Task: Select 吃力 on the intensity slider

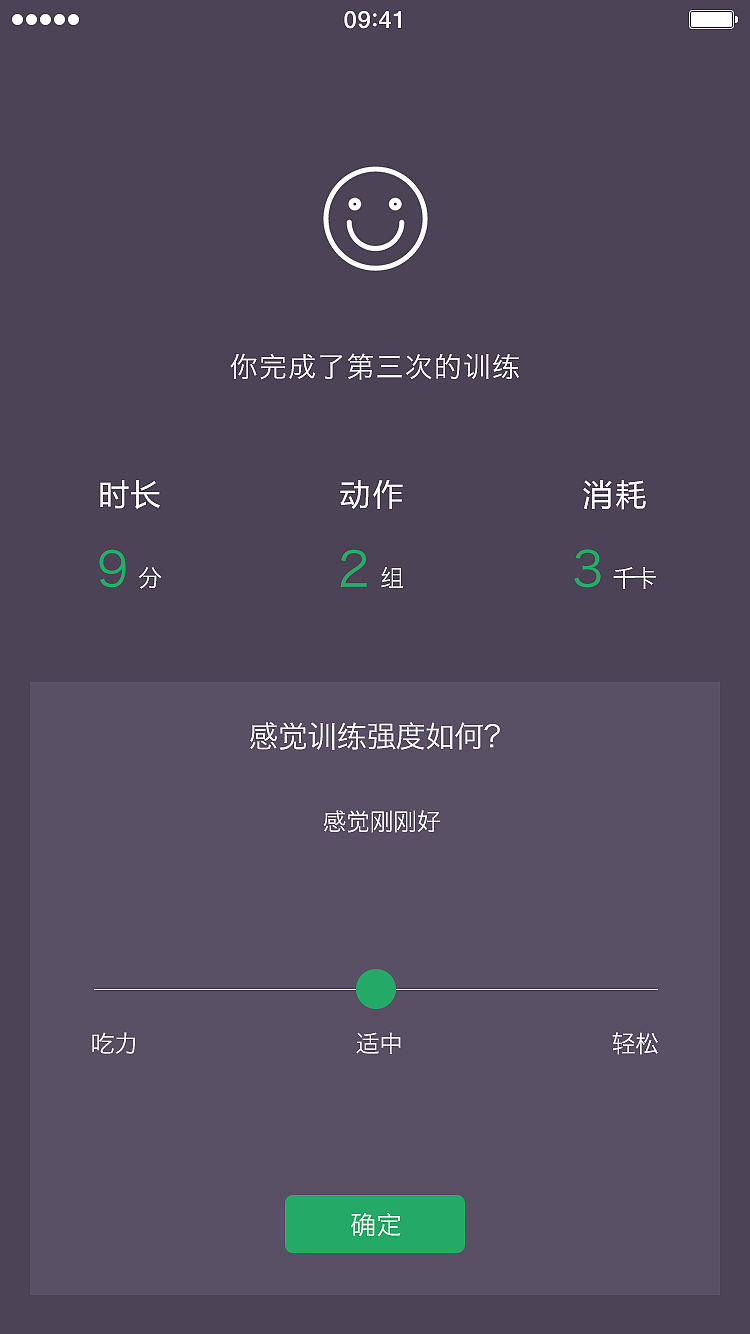Action: coord(114,1044)
